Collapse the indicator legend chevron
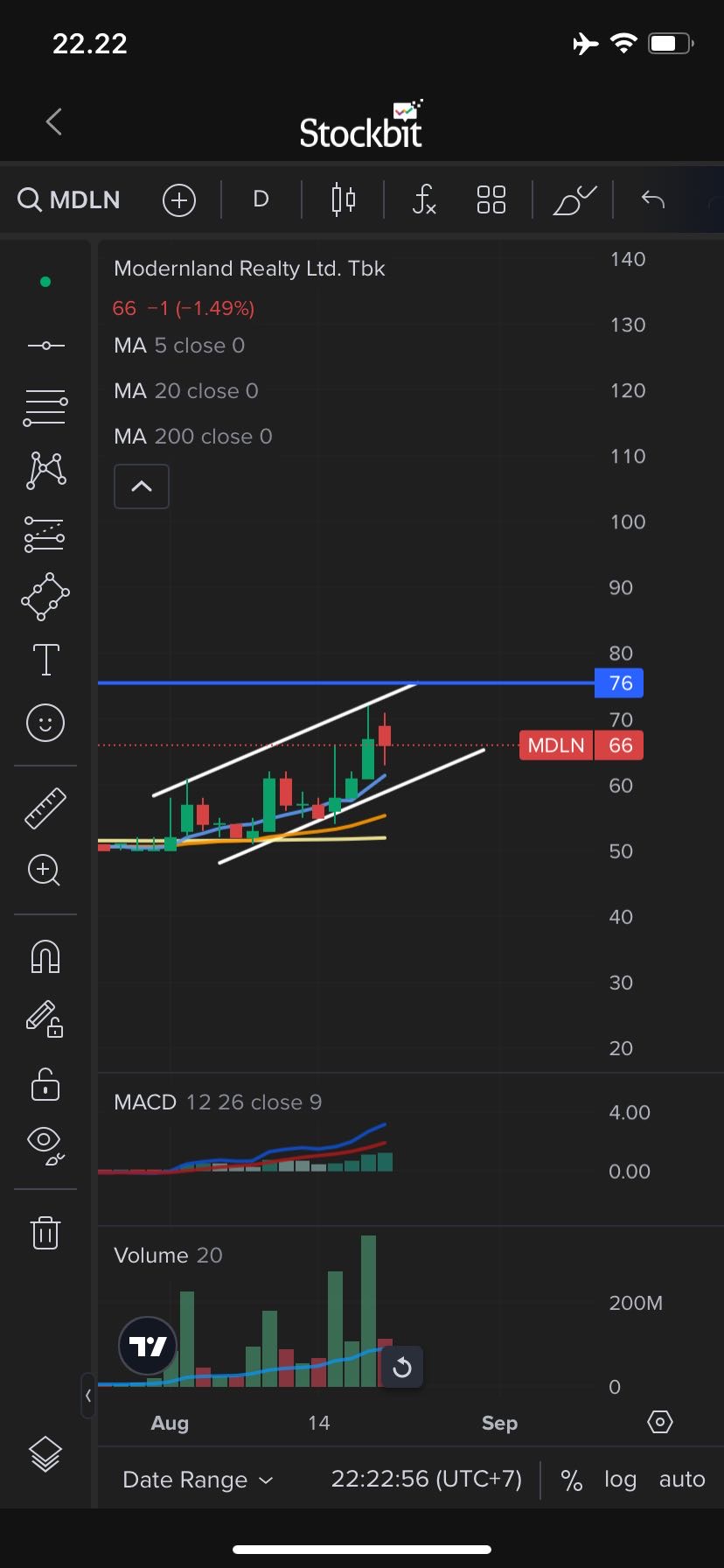724x1568 pixels. (142, 486)
